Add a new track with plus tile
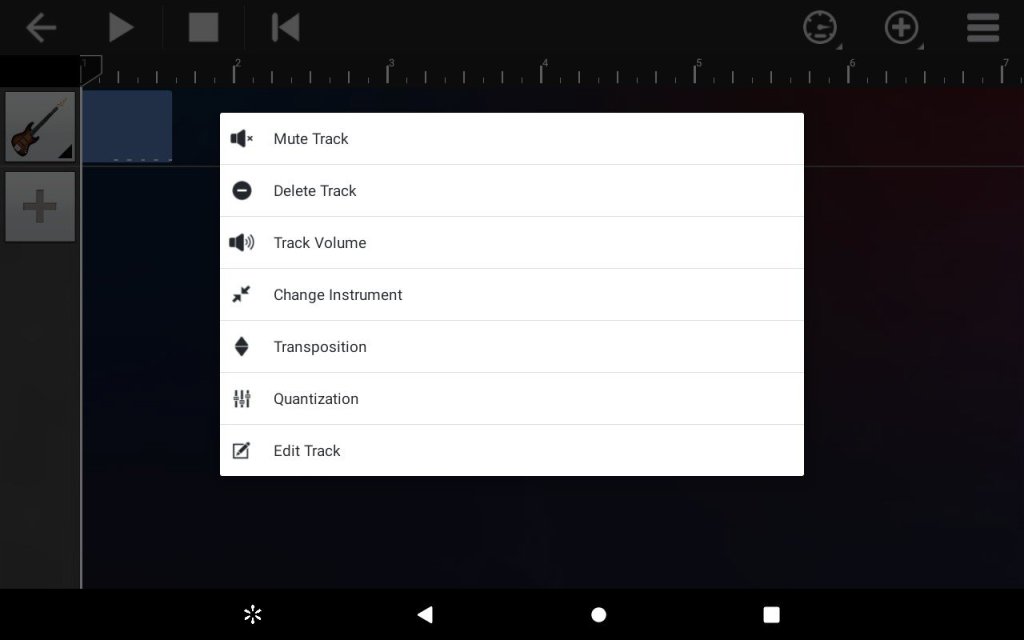 click(40, 207)
